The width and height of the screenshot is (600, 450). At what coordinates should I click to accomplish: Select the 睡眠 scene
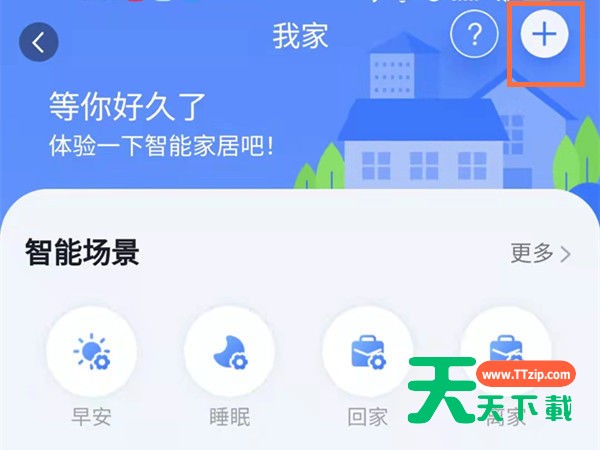pyautogui.click(x=229, y=351)
